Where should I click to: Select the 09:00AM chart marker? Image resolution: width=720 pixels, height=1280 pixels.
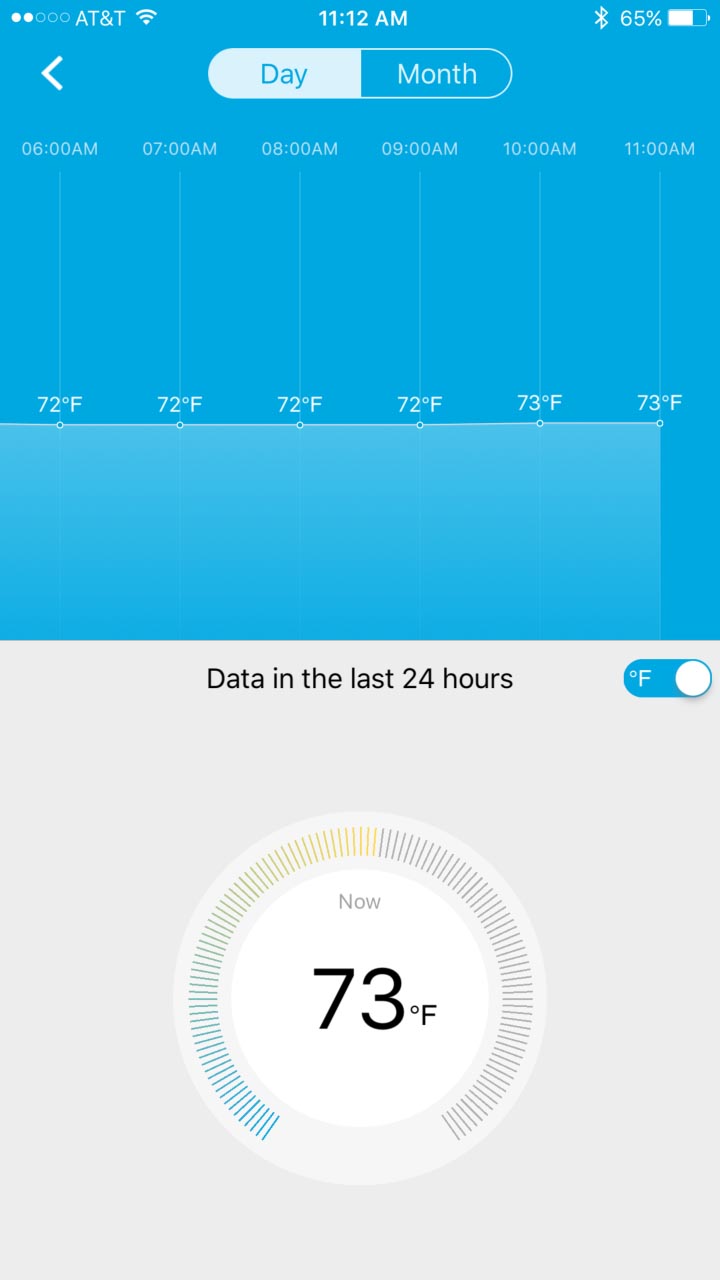pyautogui.click(x=419, y=425)
